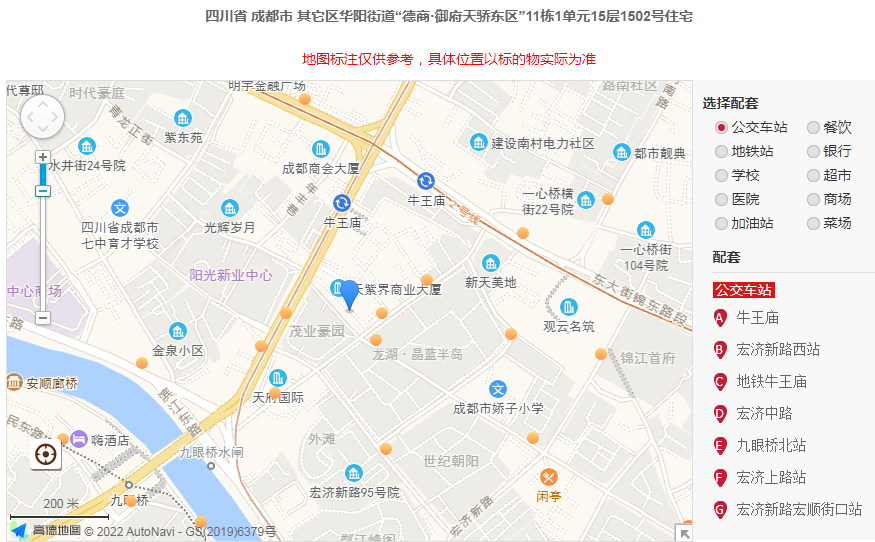The width and height of the screenshot is (875, 542).
Task: Tap the map pan direction control
Action: pyautogui.click(x=42, y=117)
